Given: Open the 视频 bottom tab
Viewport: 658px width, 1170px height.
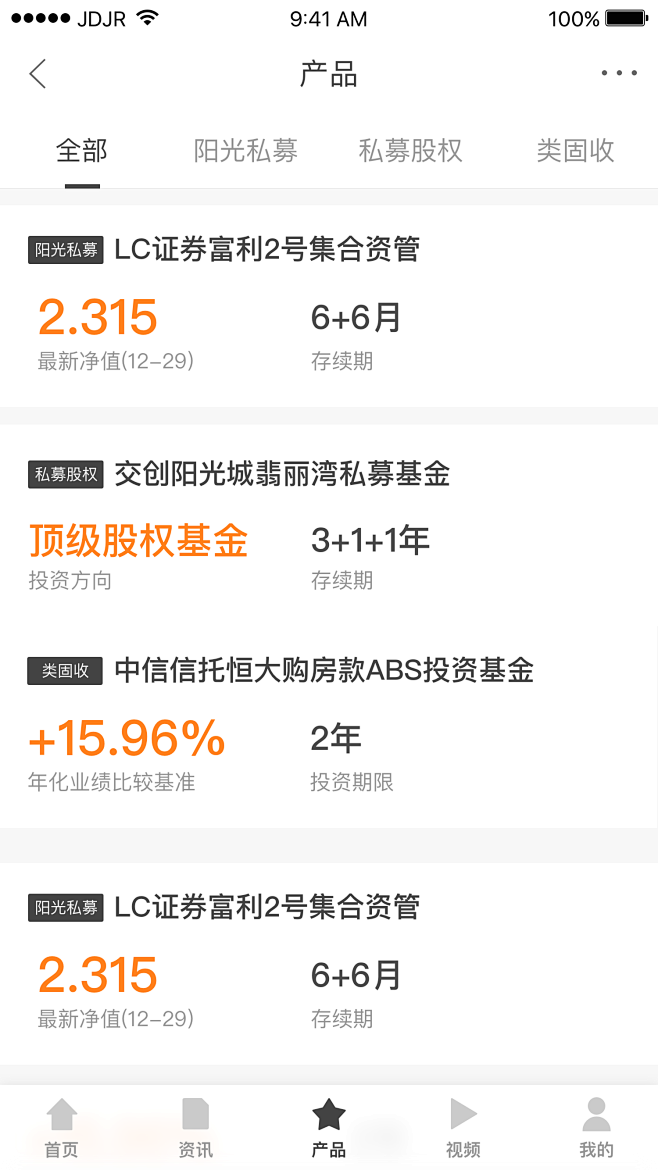Looking at the screenshot, I should [463, 1127].
